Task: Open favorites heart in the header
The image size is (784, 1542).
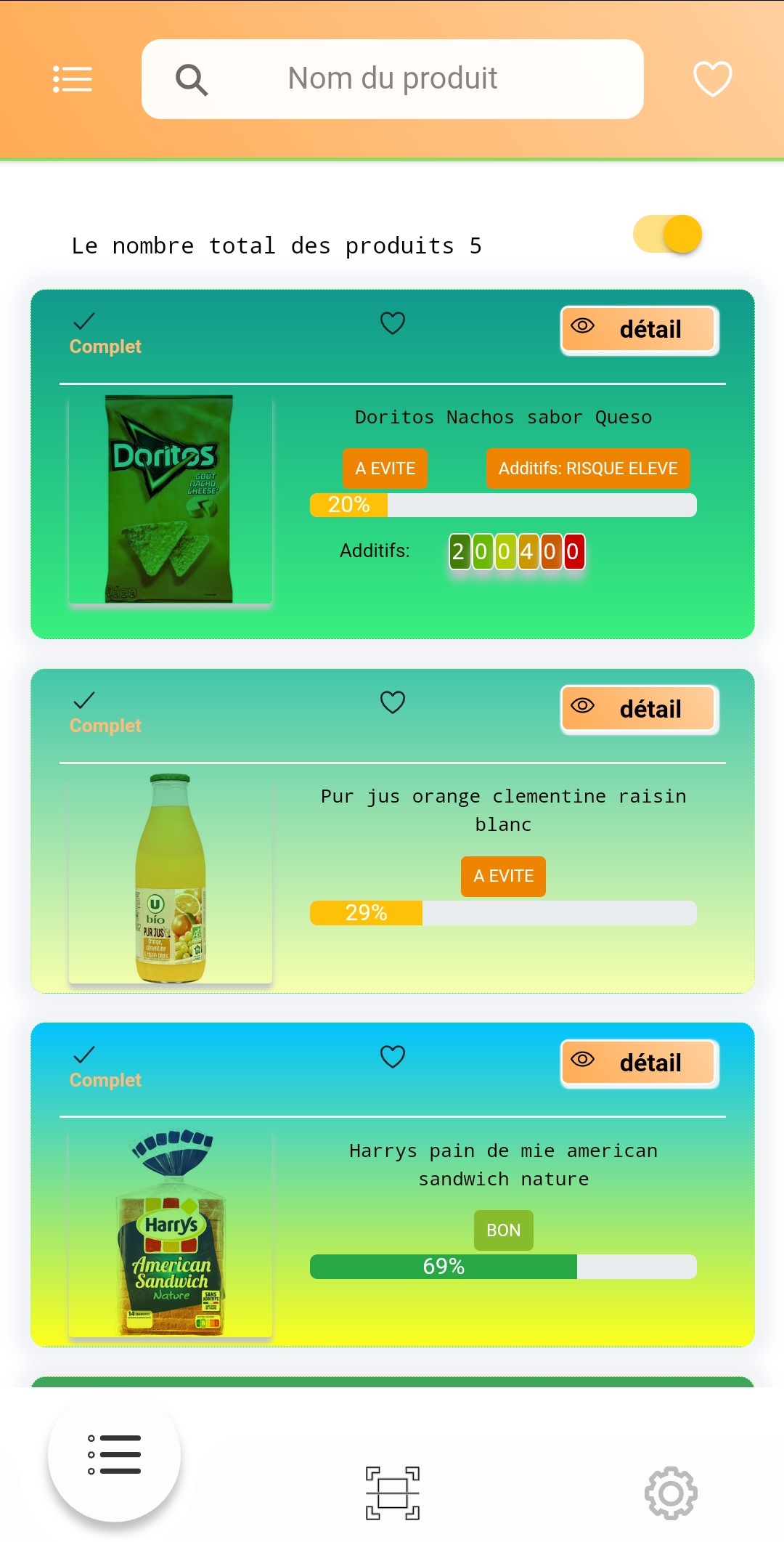Action: pos(712,79)
